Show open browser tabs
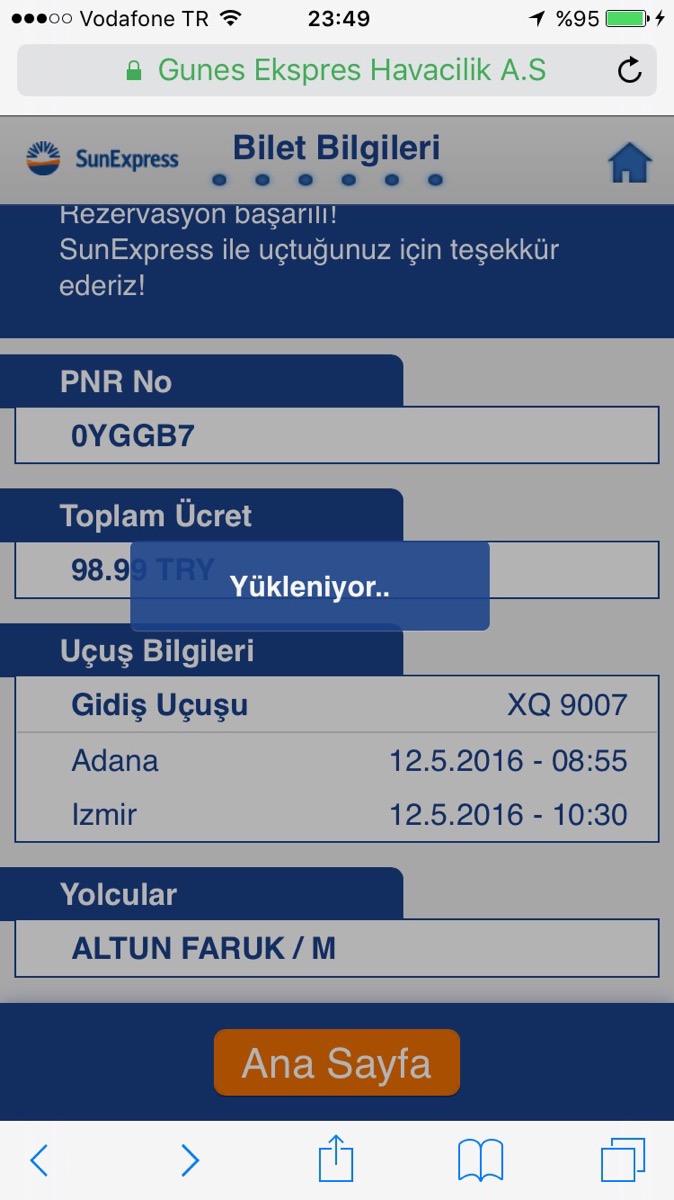Viewport: 674px width, 1200px height. click(623, 1161)
